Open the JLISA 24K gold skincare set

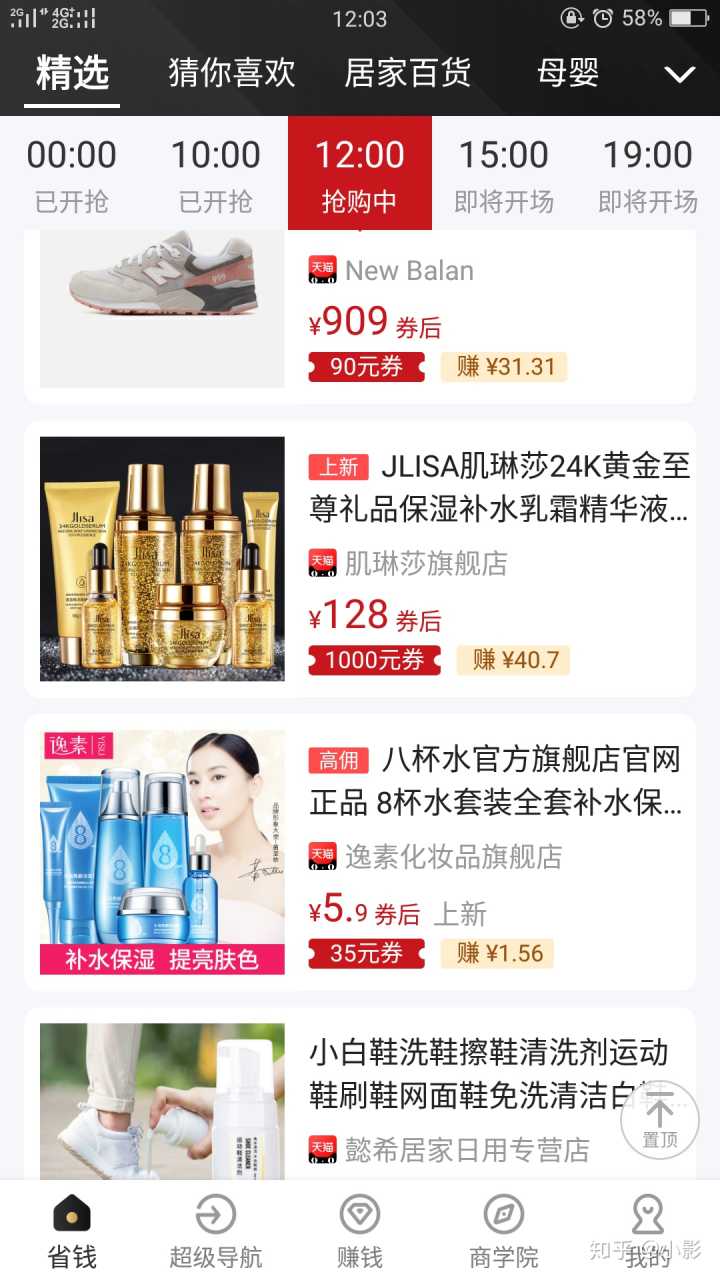tap(360, 558)
